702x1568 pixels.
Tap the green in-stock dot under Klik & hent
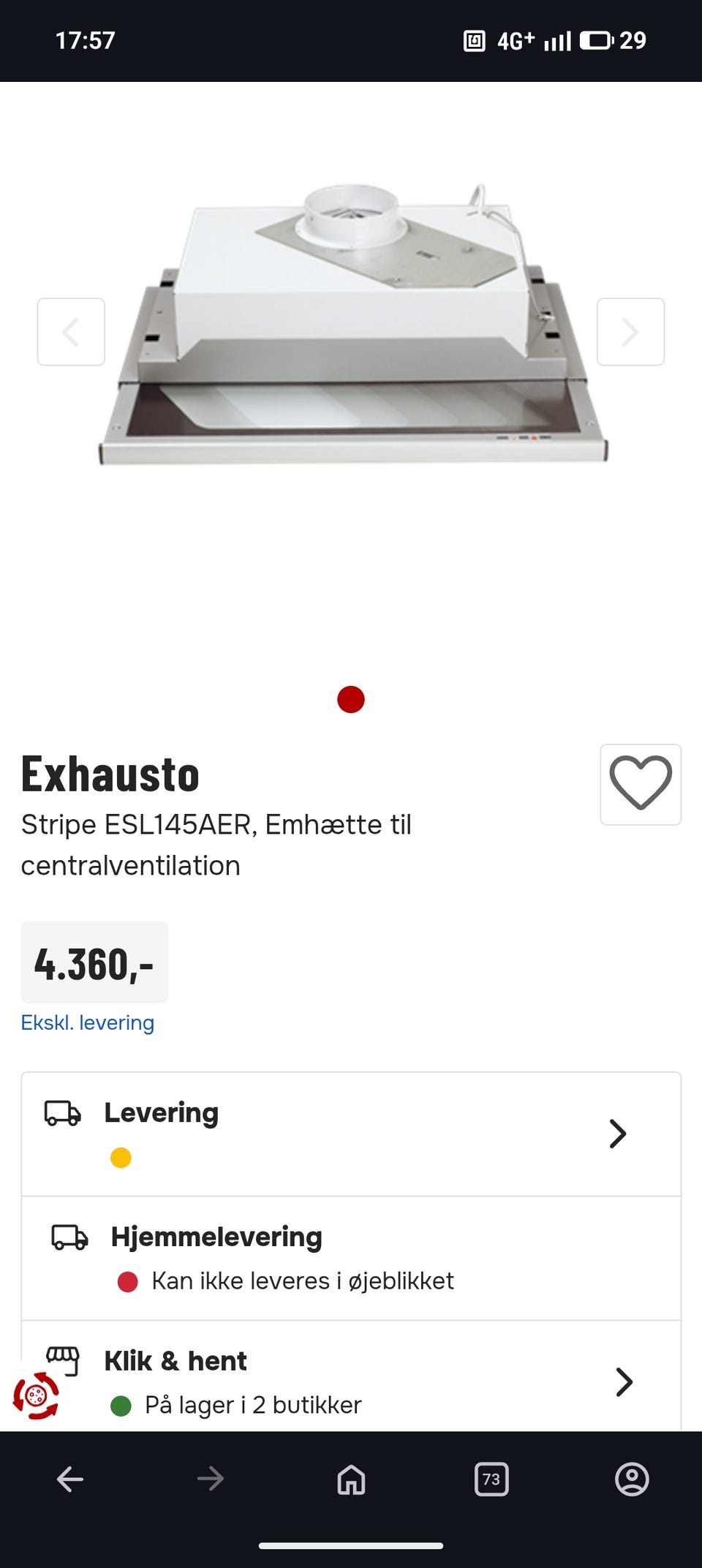121,1404
